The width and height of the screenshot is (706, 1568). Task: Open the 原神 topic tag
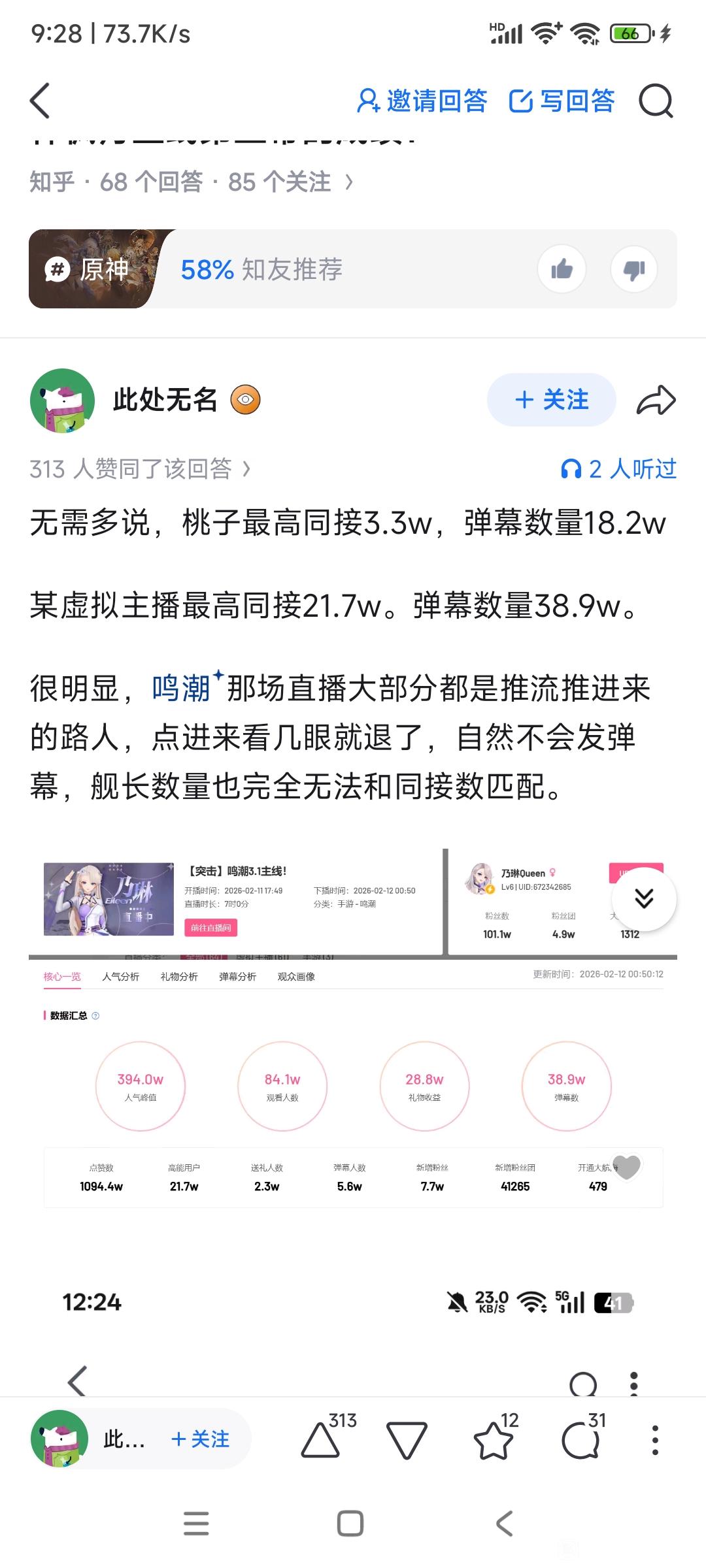pyautogui.click(x=92, y=269)
